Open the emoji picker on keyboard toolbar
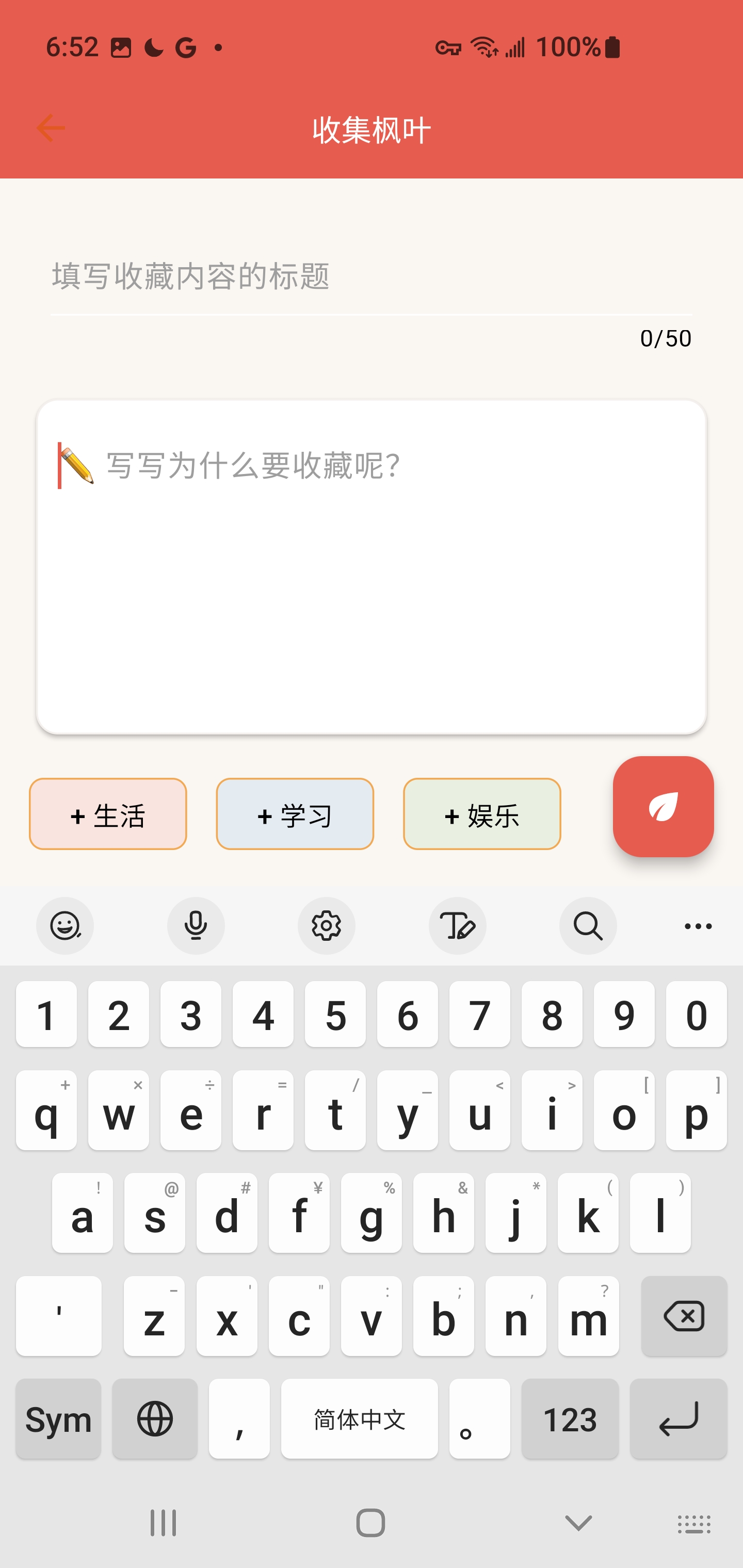This screenshot has width=743, height=1568. [65, 926]
